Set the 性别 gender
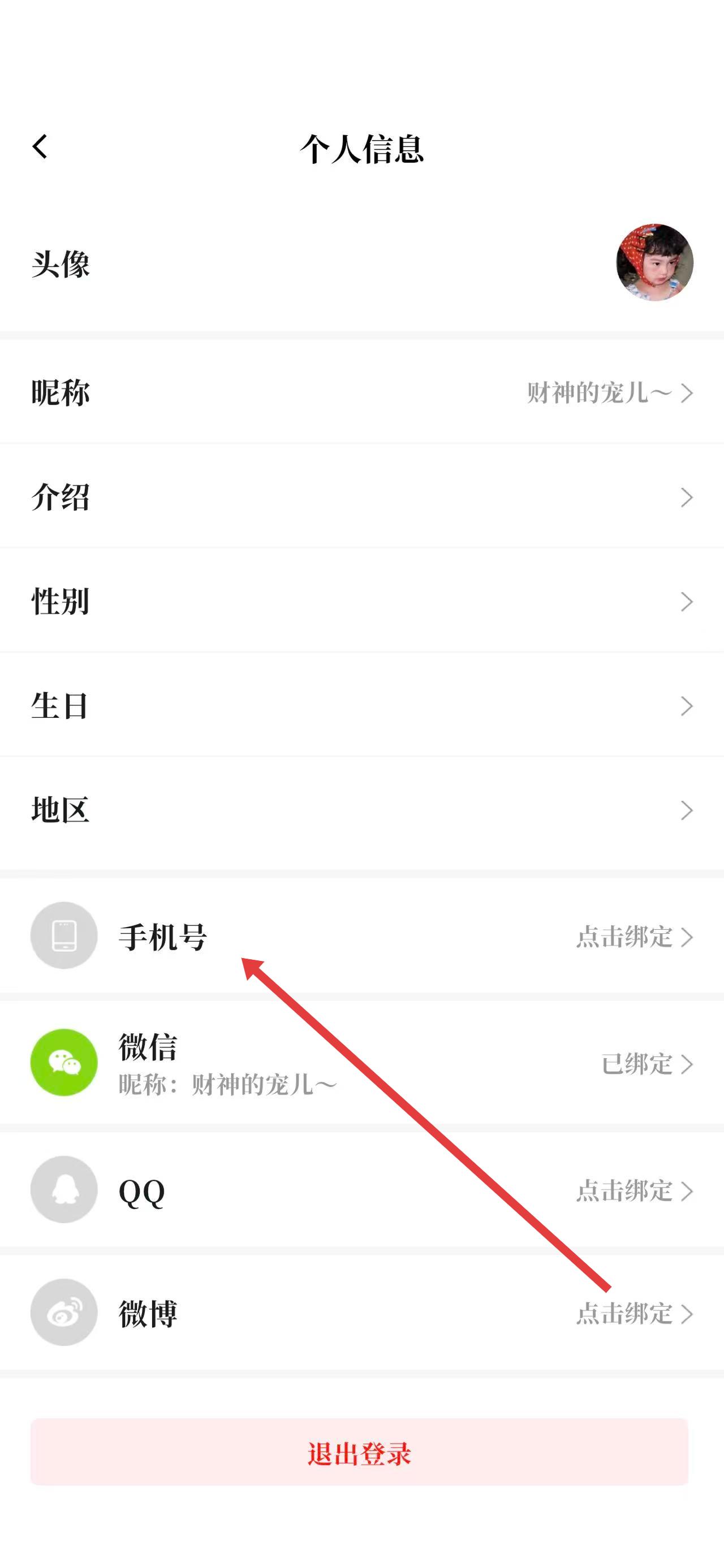The image size is (724, 1568). point(361,601)
